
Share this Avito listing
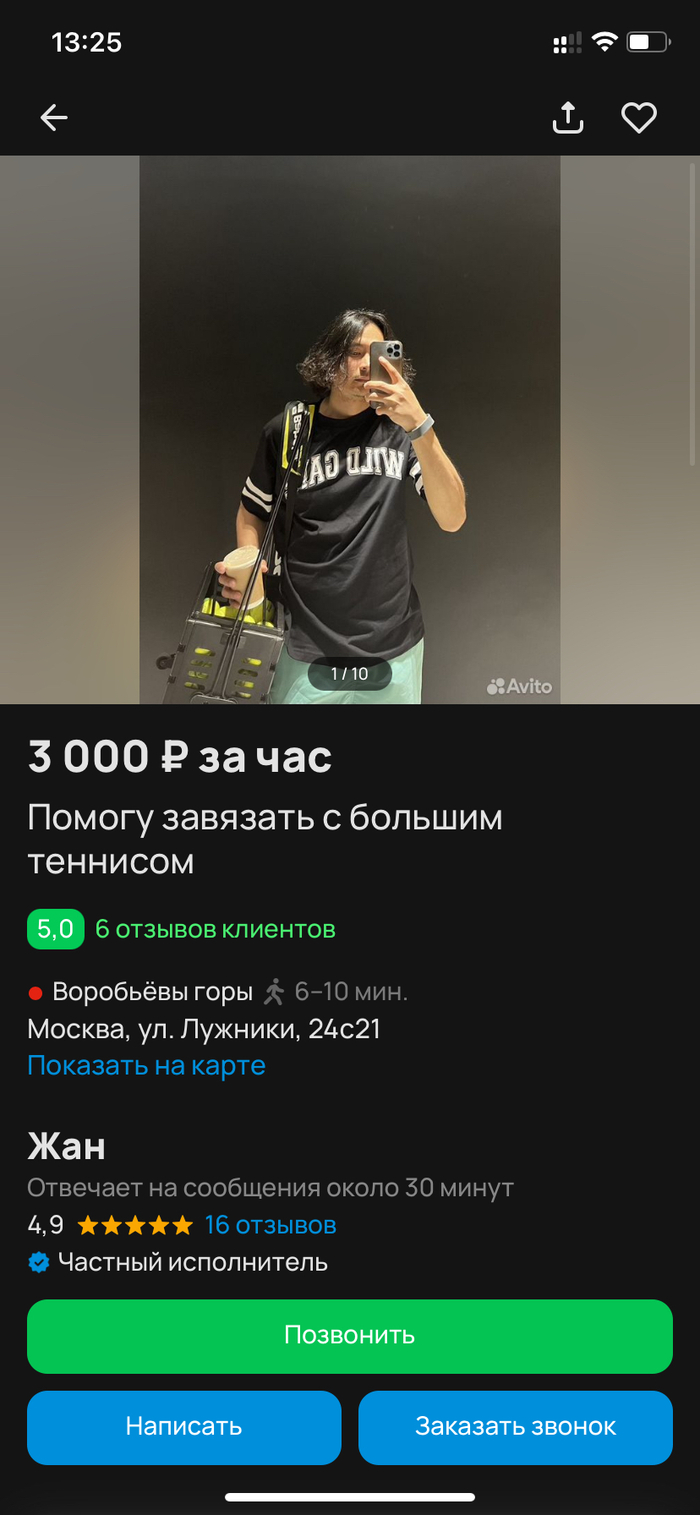tap(568, 118)
